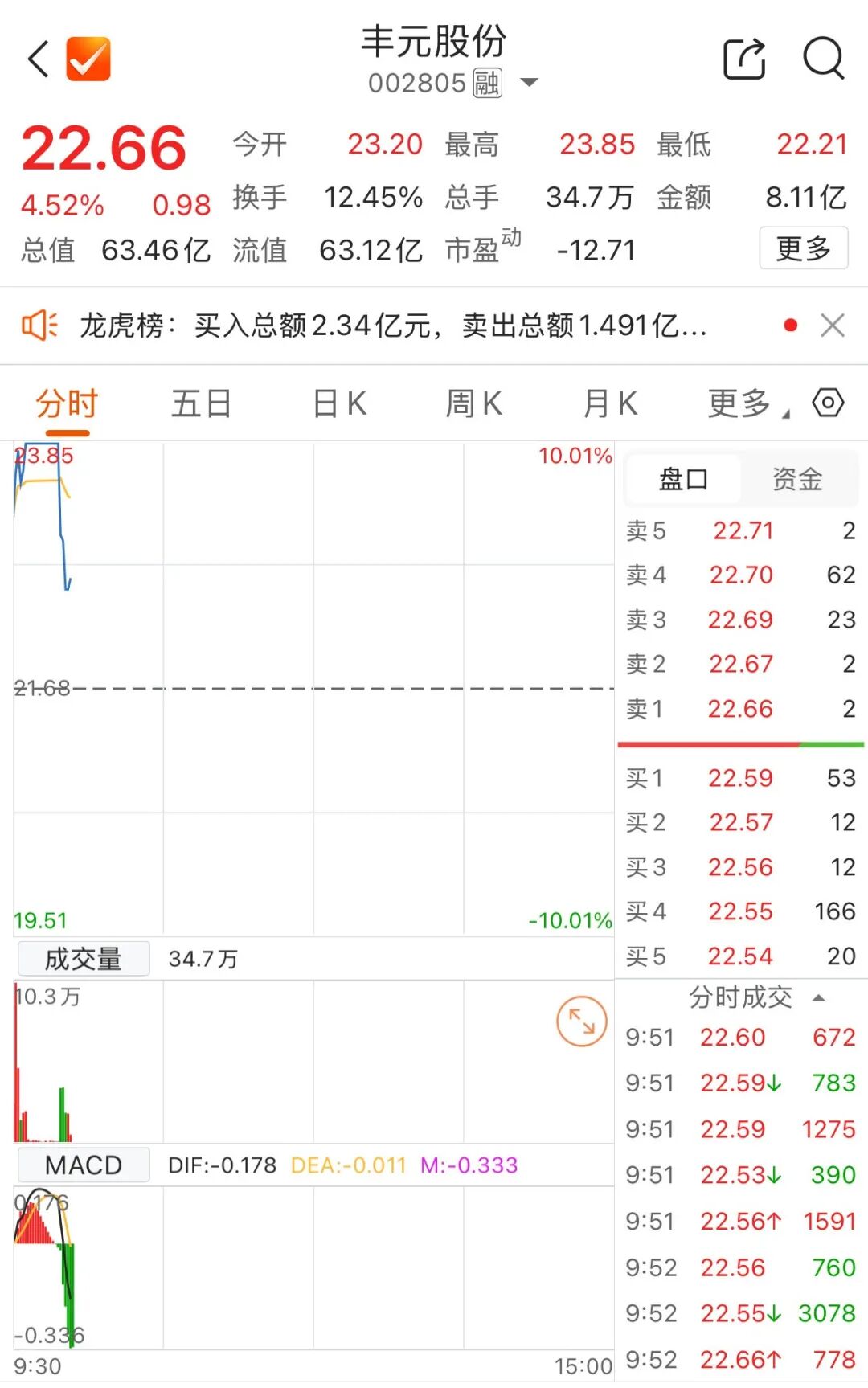Change the MACD indicator
The width and height of the screenshot is (868, 1388).
pos(84,1165)
